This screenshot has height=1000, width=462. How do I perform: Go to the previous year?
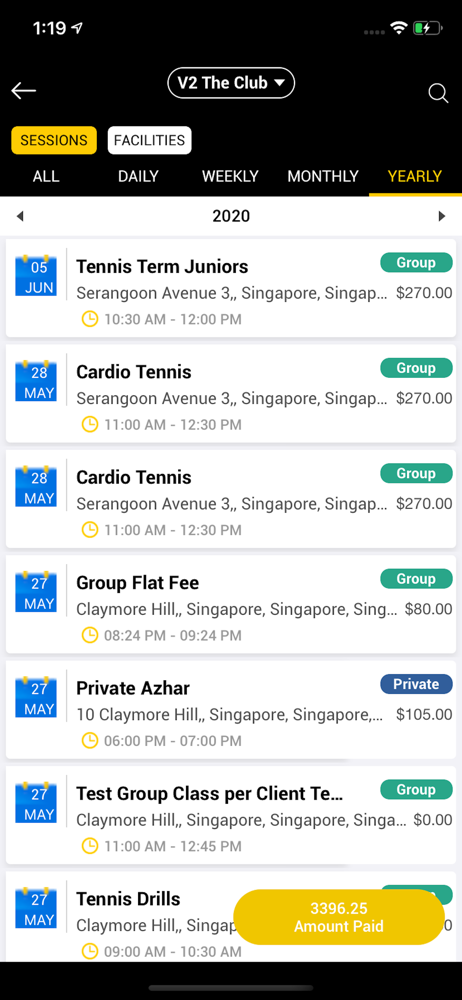tap(20, 216)
